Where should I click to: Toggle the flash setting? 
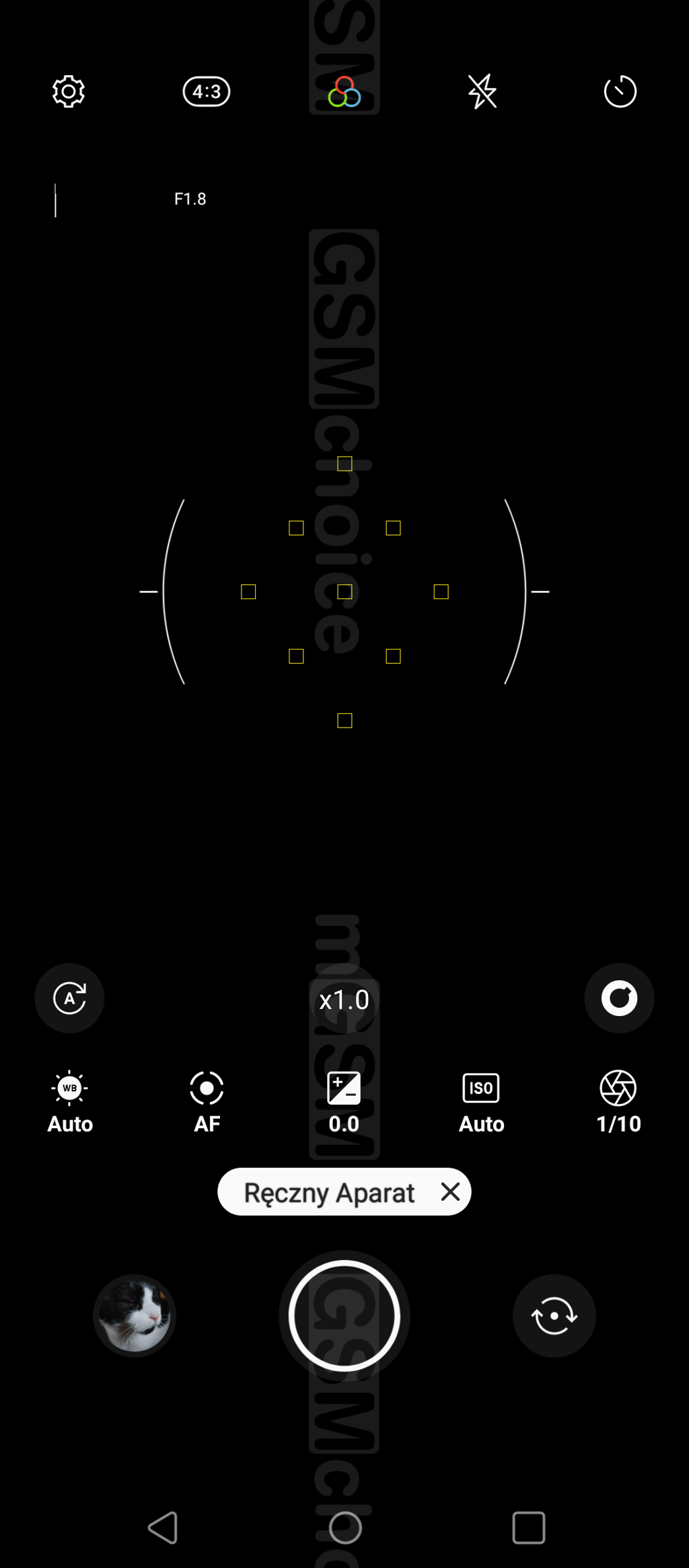482,91
